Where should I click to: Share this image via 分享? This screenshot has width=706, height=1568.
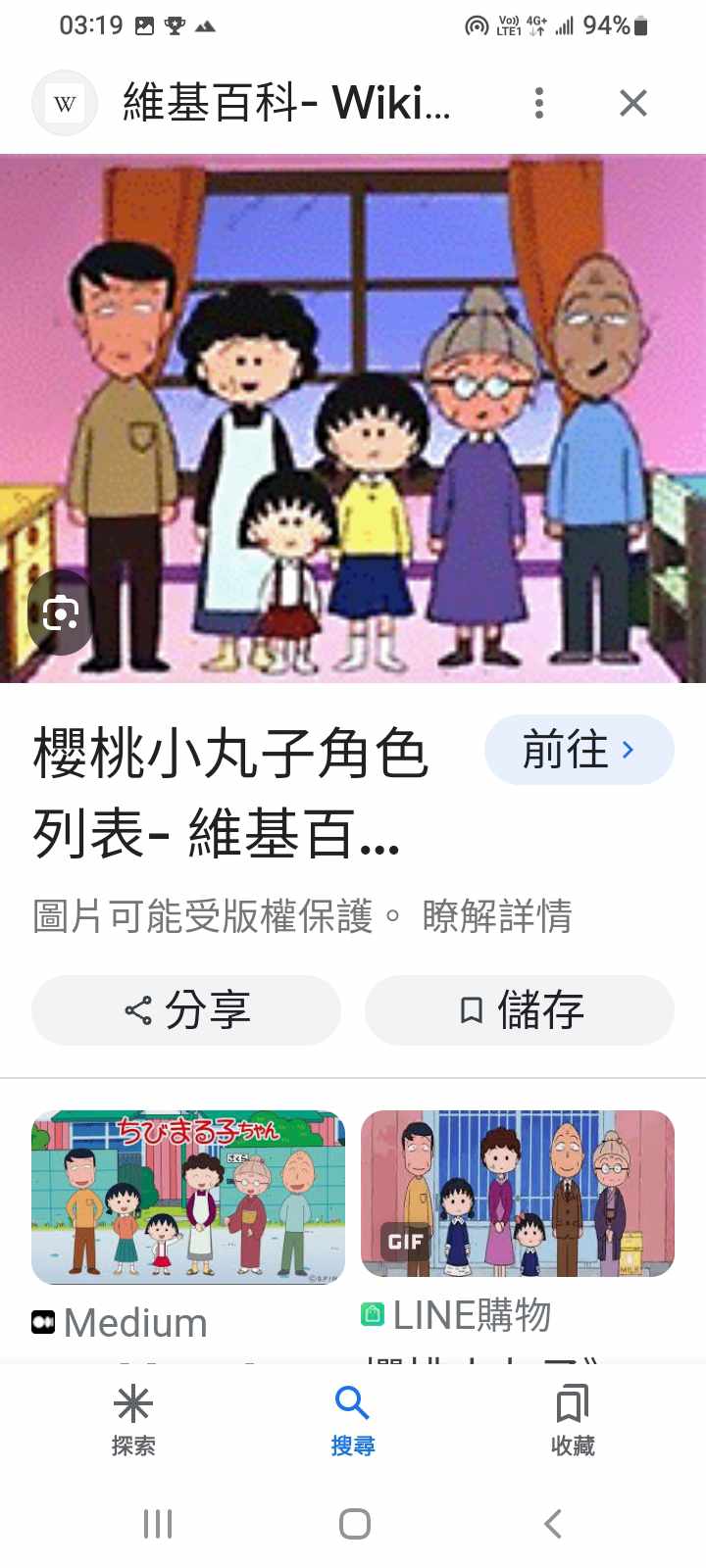pos(186,1010)
